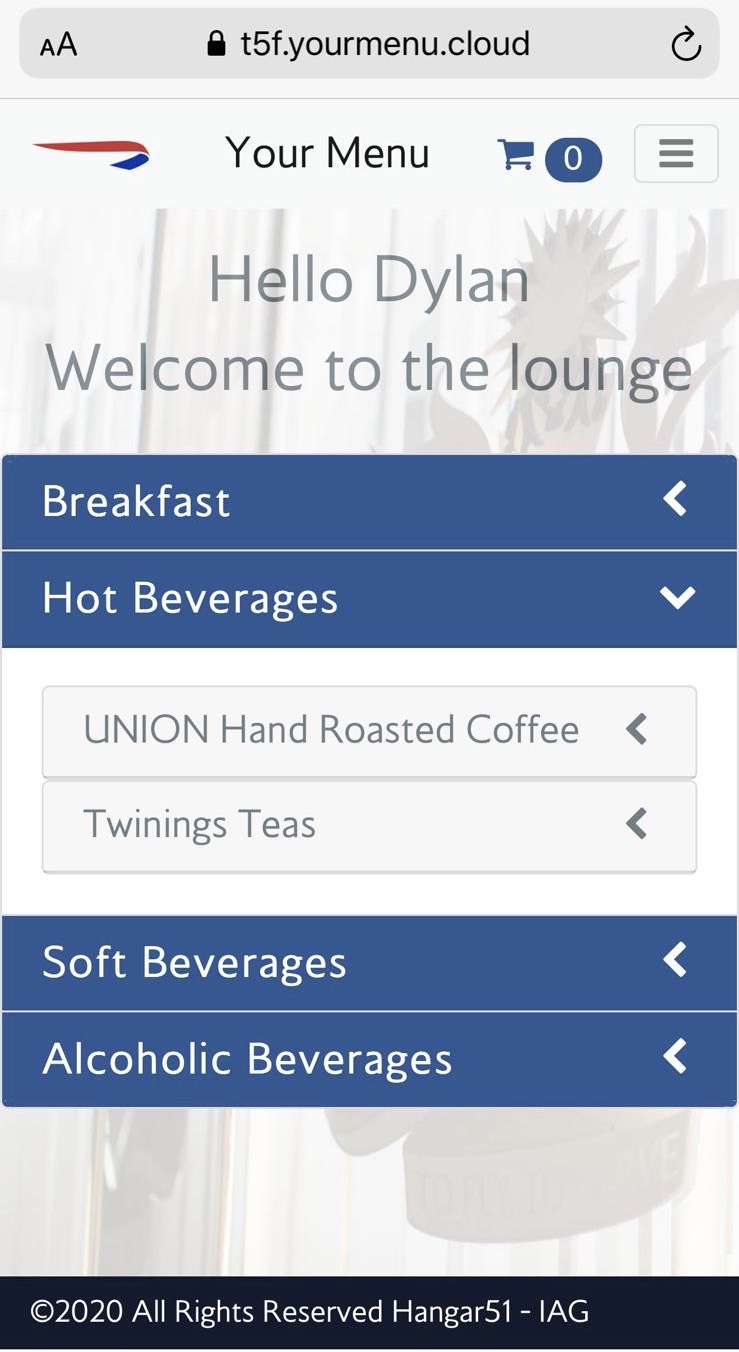Collapse the Hot Beverages section
The width and height of the screenshot is (739, 1352).
pos(369,598)
